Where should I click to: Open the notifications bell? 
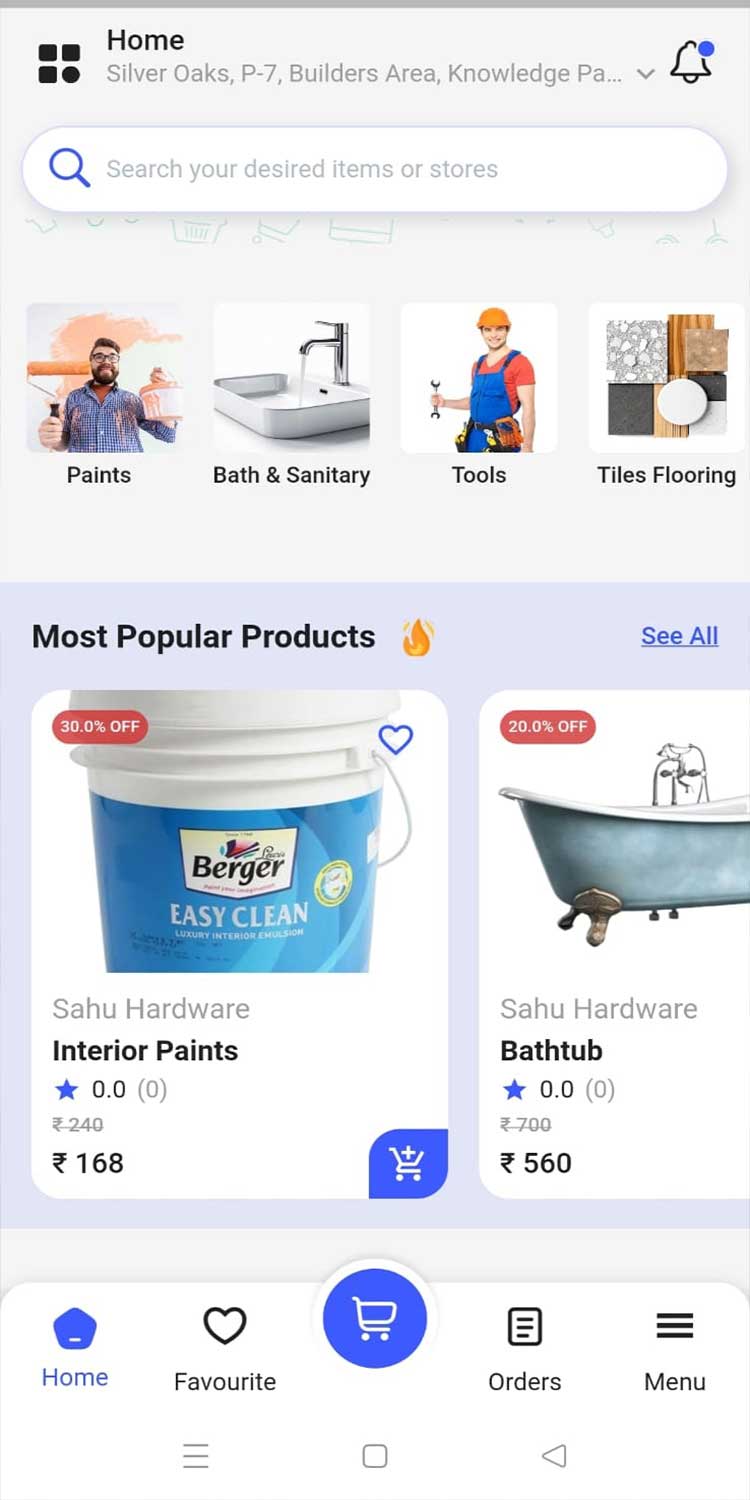[691, 63]
